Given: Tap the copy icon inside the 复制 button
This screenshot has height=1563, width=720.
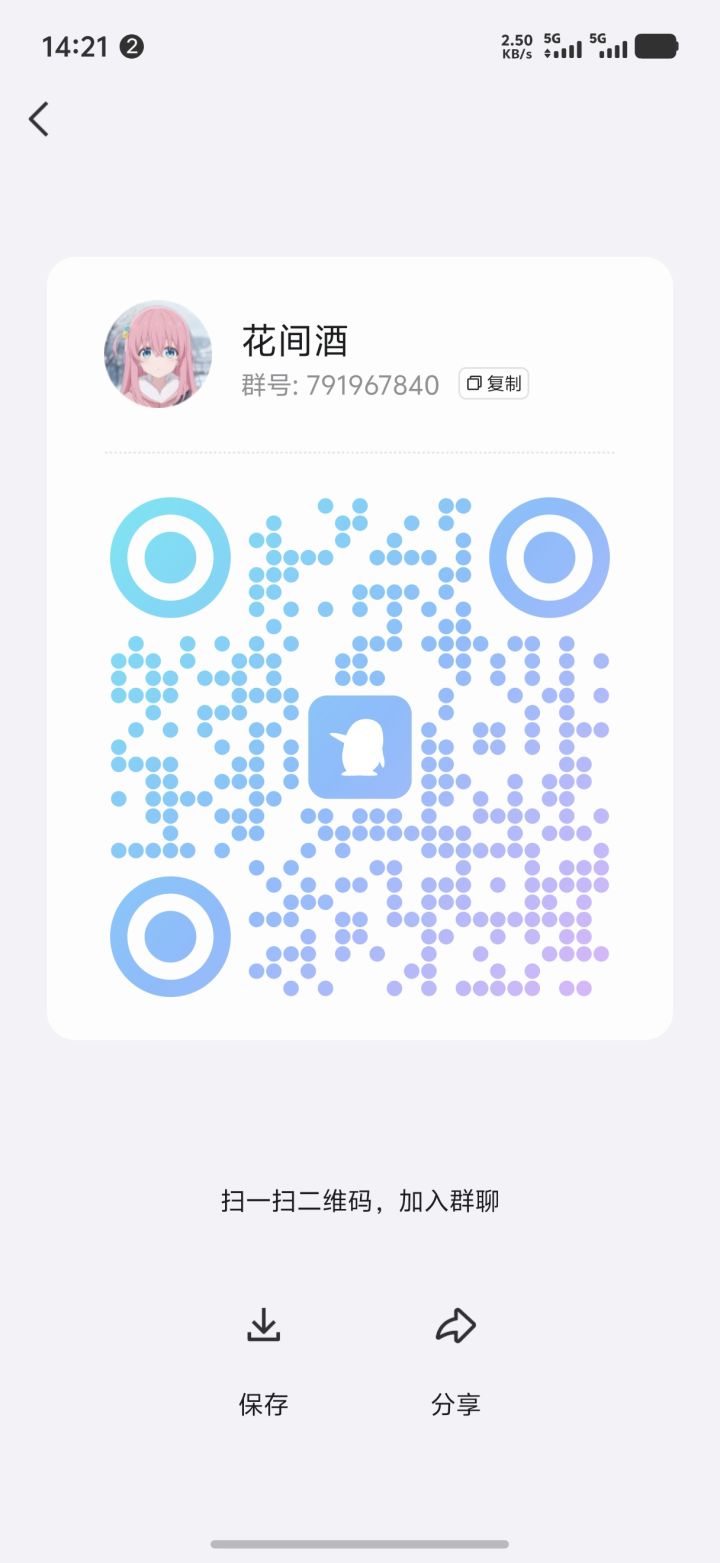Looking at the screenshot, I should coord(474,383).
